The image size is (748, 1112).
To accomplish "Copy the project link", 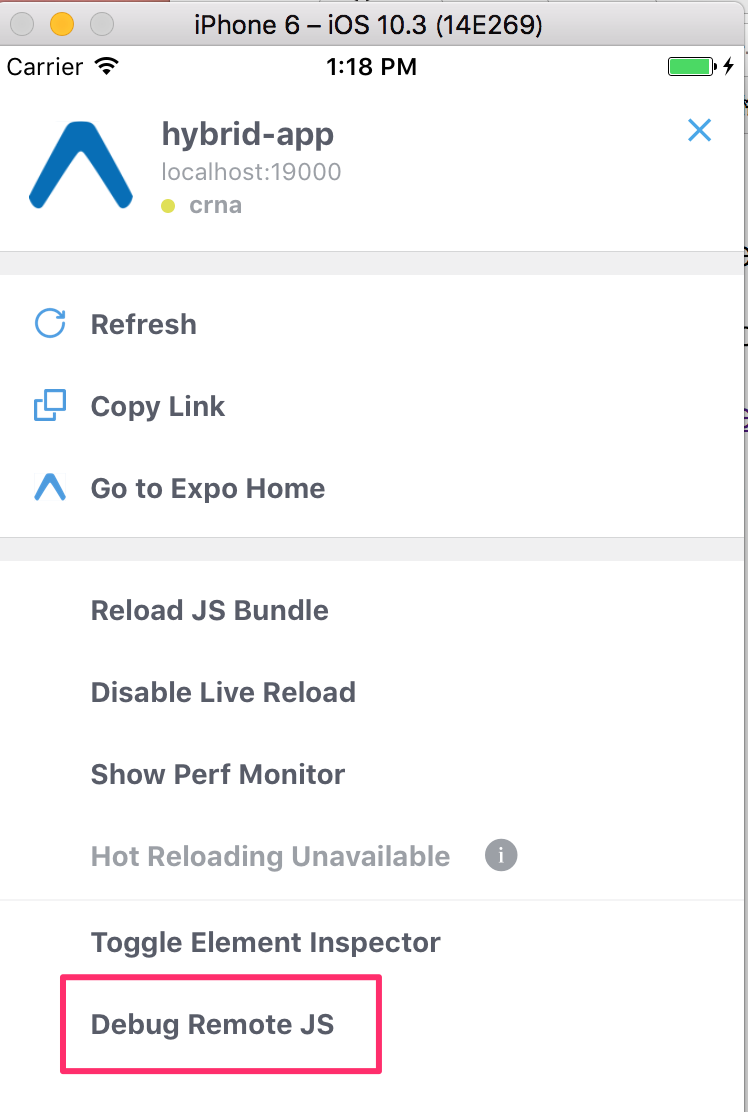I will coord(157,406).
